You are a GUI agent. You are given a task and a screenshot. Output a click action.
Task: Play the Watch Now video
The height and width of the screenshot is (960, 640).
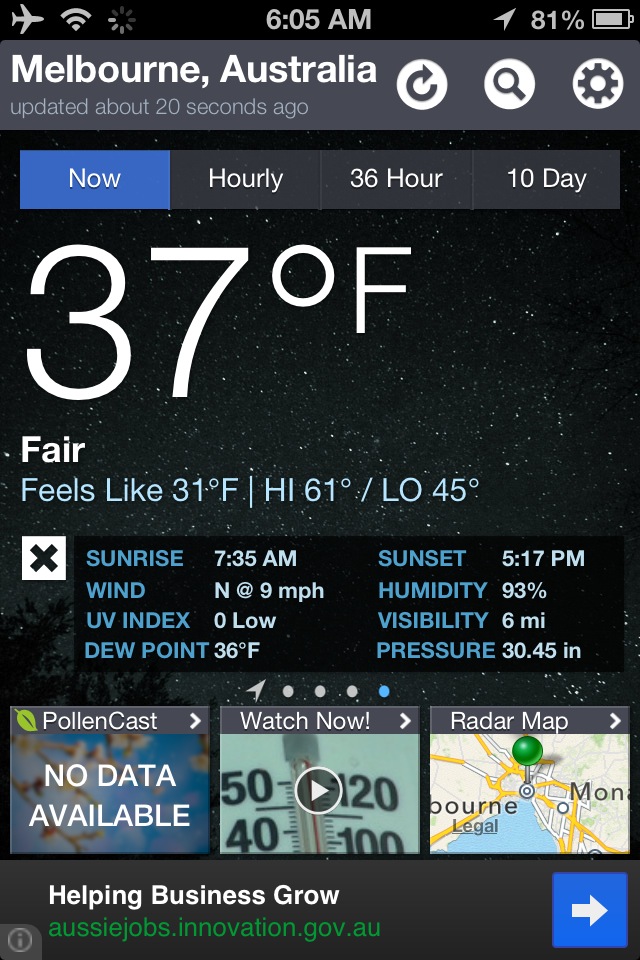point(319,792)
